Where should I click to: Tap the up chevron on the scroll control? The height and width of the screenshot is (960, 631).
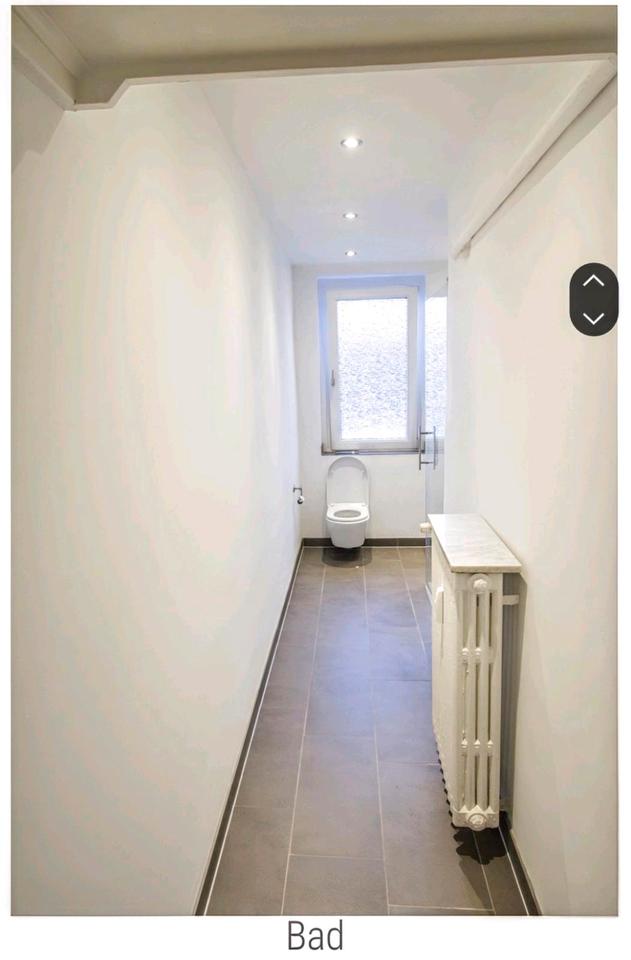point(594,282)
